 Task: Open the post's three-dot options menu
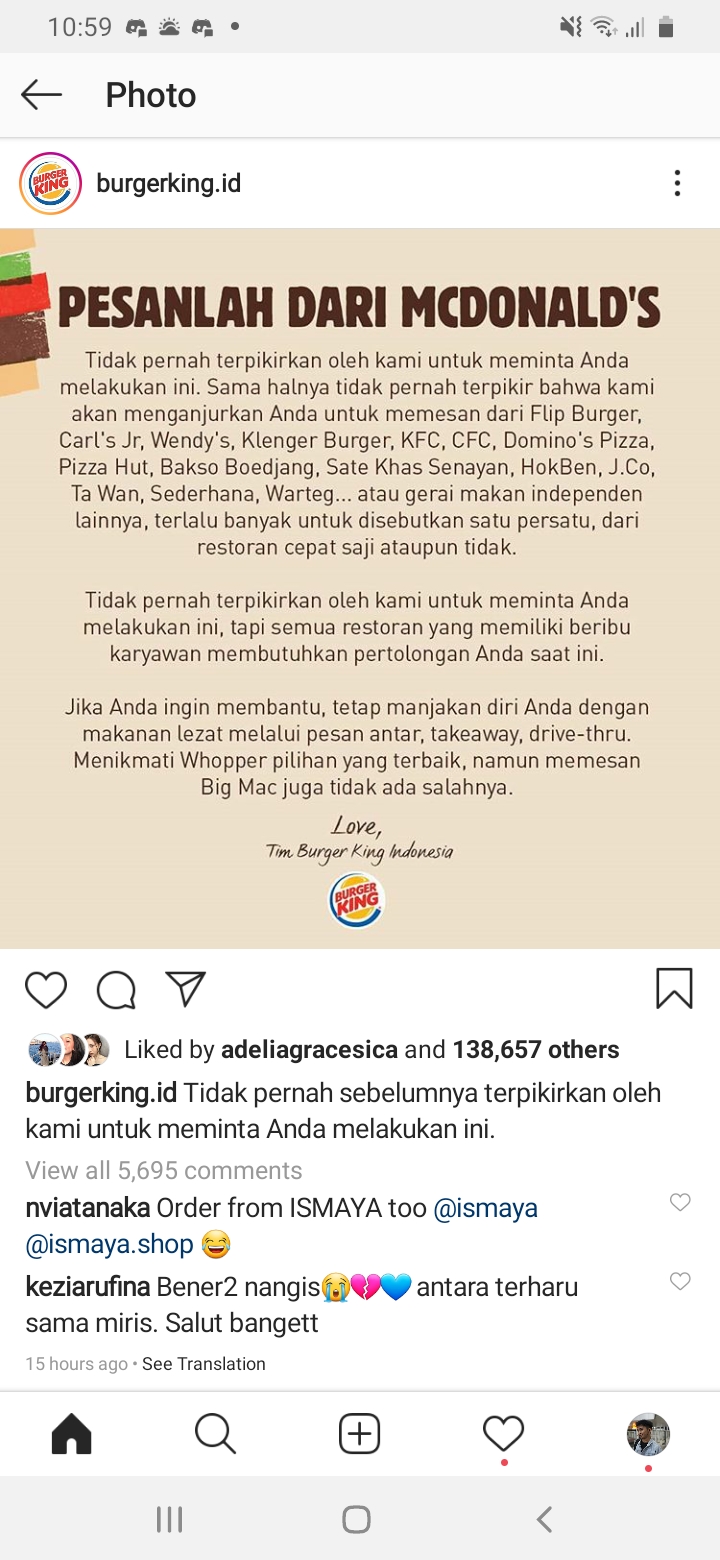click(677, 183)
